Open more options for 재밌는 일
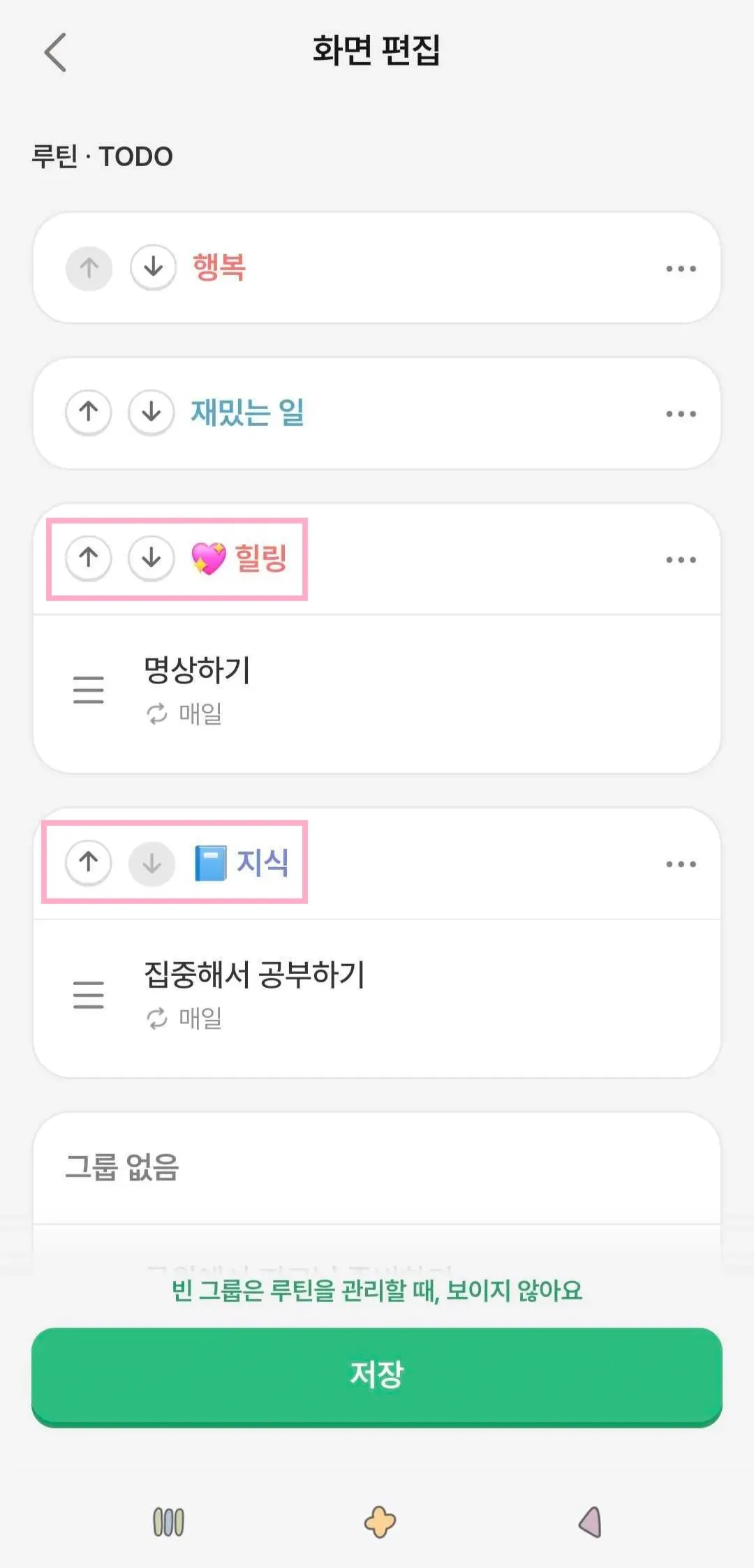The height and width of the screenshot is (1568, 754). (x=681, y=414)
